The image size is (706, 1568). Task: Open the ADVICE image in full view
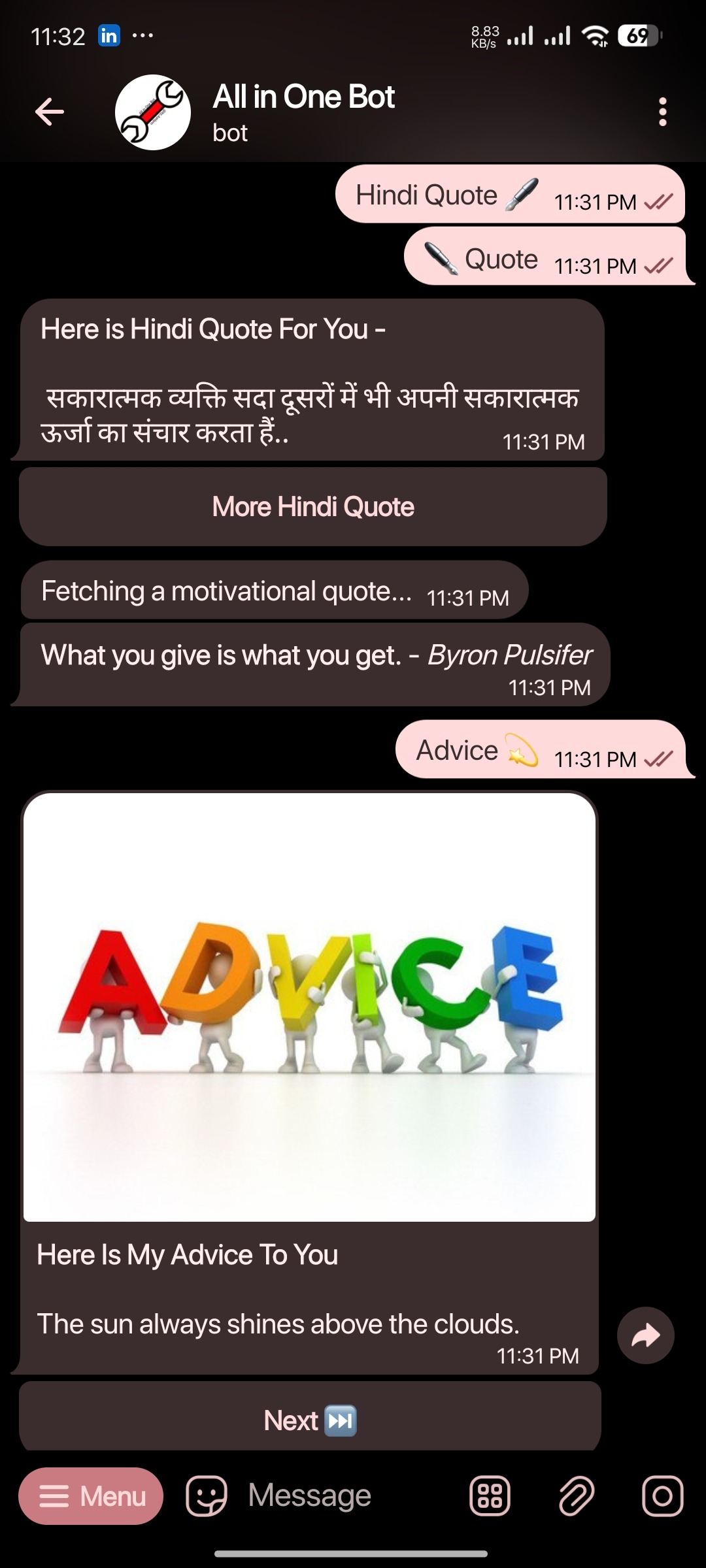click(309, 1006)
